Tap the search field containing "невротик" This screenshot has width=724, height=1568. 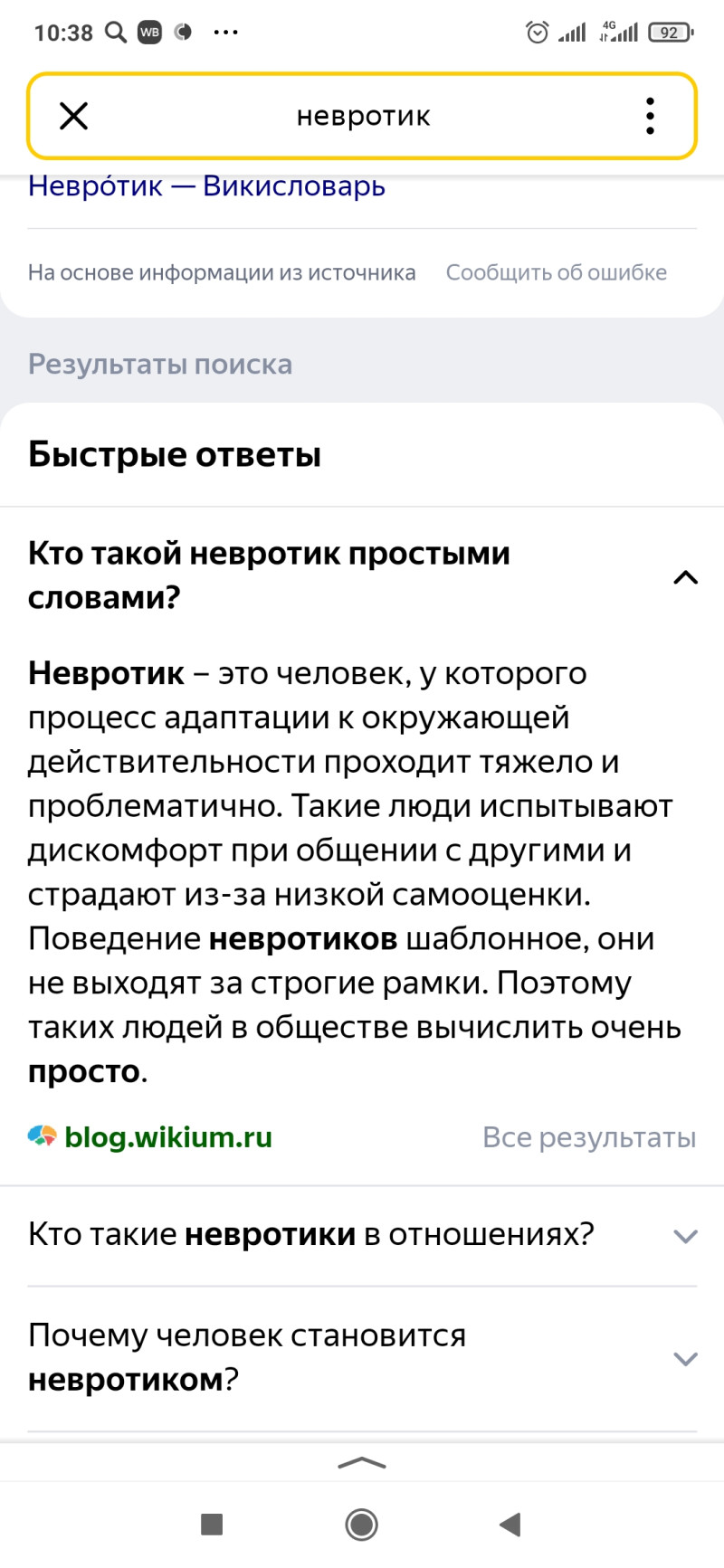coord(363,116)
